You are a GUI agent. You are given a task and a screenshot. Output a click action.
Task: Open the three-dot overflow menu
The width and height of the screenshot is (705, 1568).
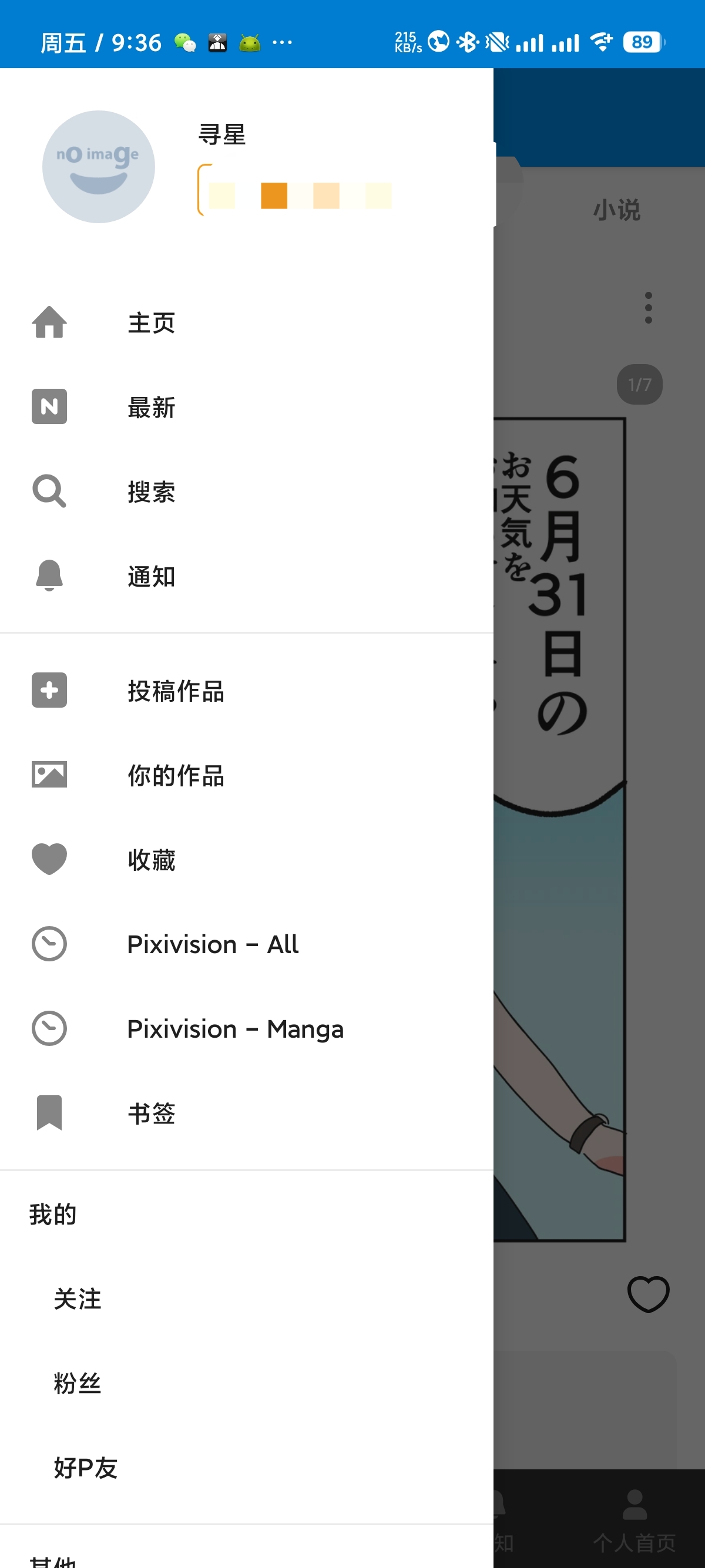point(648,307)
